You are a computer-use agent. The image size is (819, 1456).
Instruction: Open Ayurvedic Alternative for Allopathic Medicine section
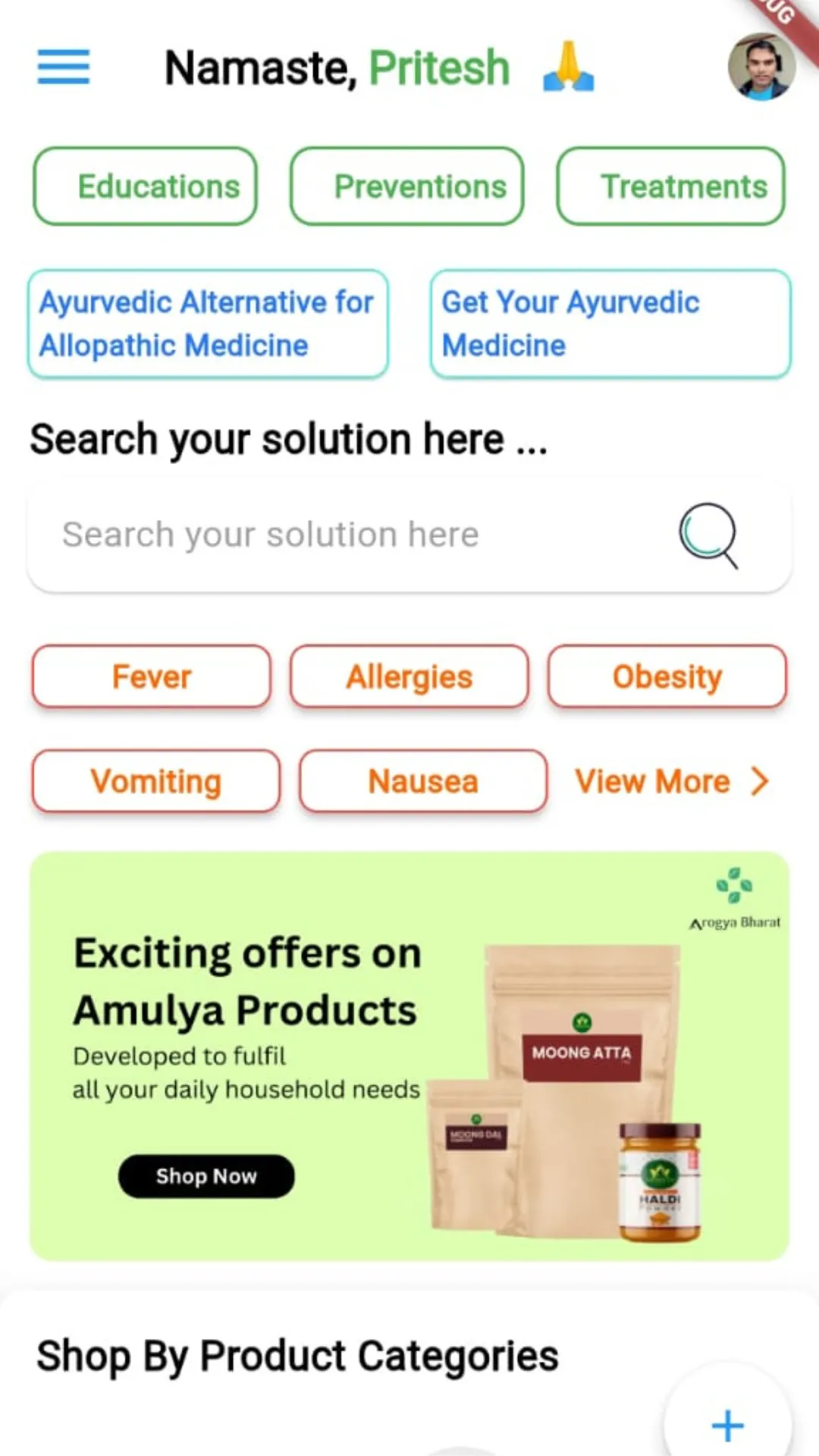(206, 324)
